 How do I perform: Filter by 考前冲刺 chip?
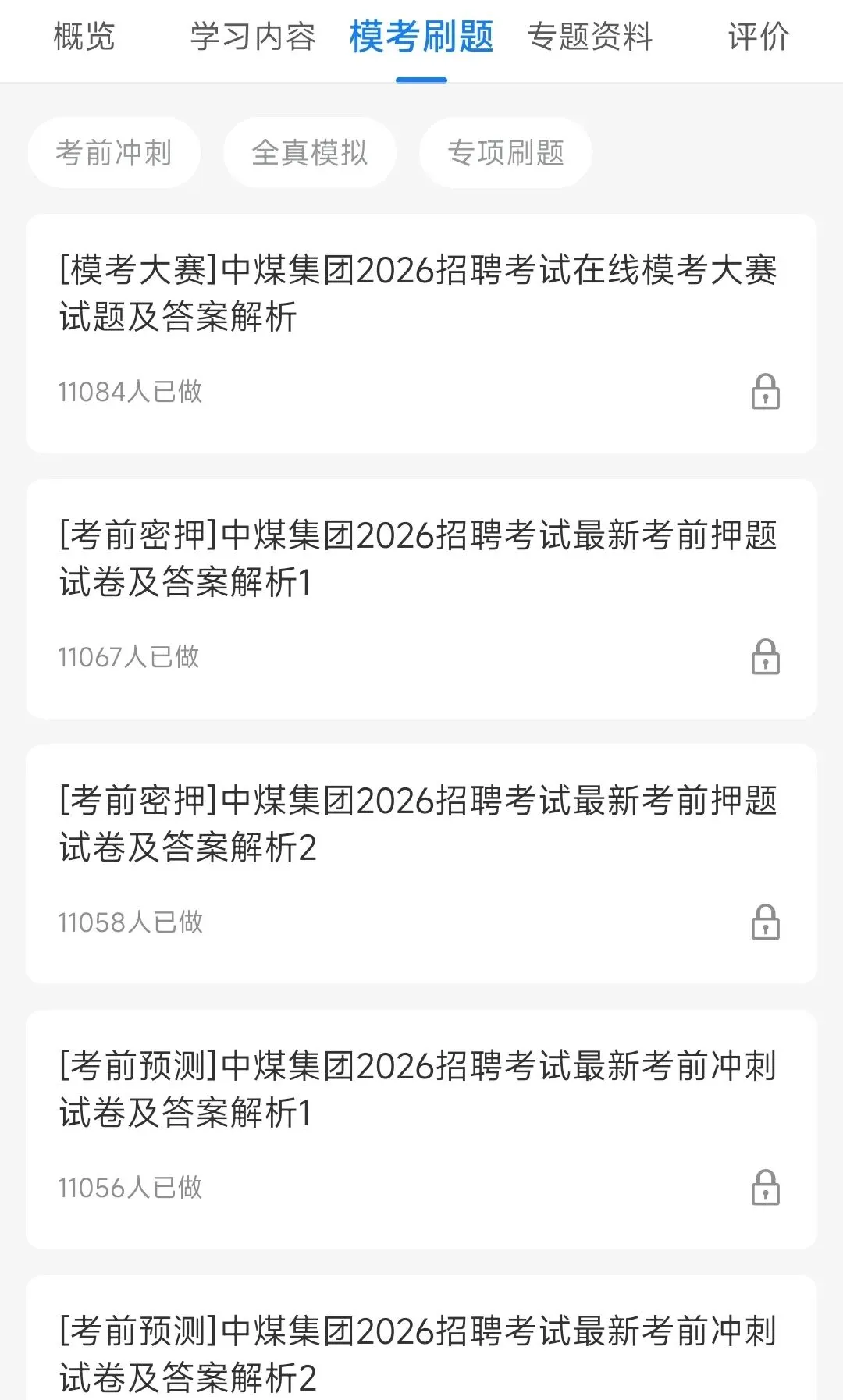coord(114,153)
